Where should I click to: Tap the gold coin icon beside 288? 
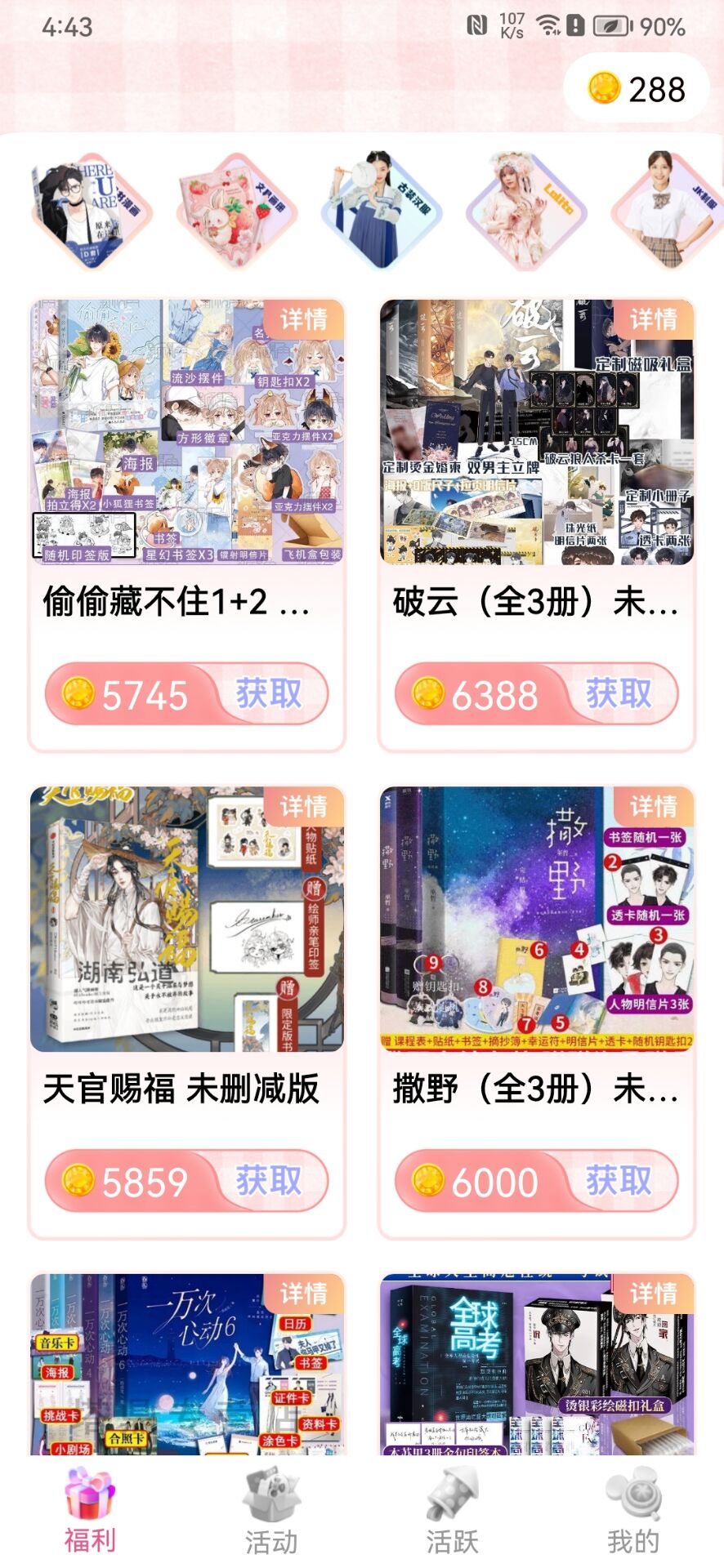[601, 87]
